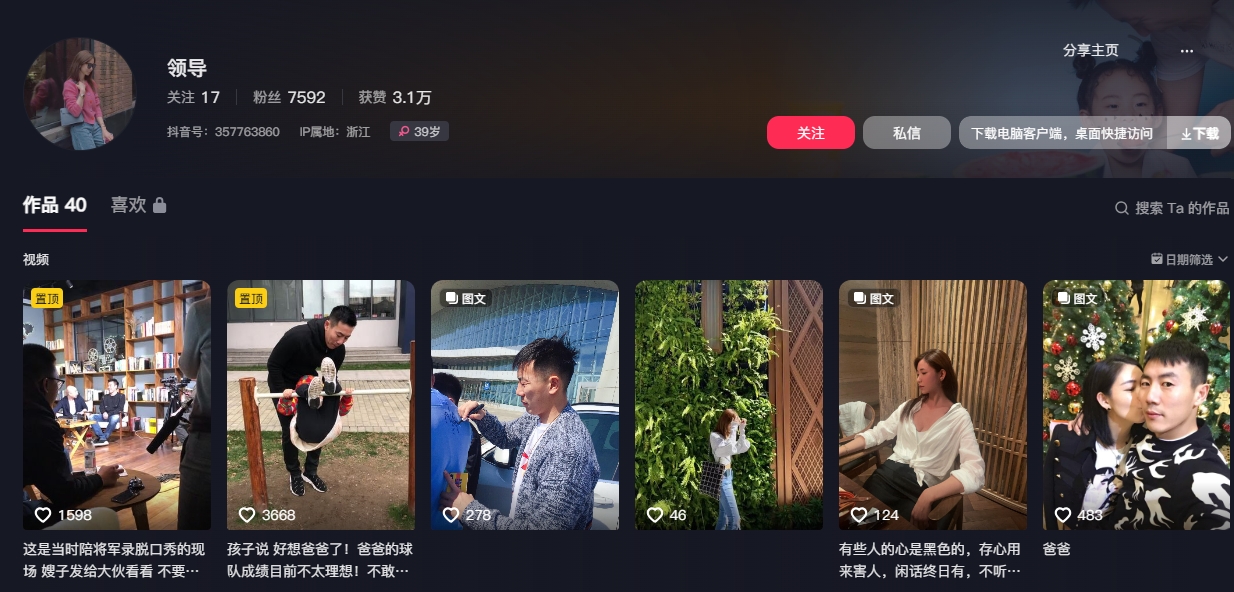Viewport: 1234px width, 592px height.
Task: View the 图文 post with 124 likes
Action: pyautogui.click(x=933, y=405)
